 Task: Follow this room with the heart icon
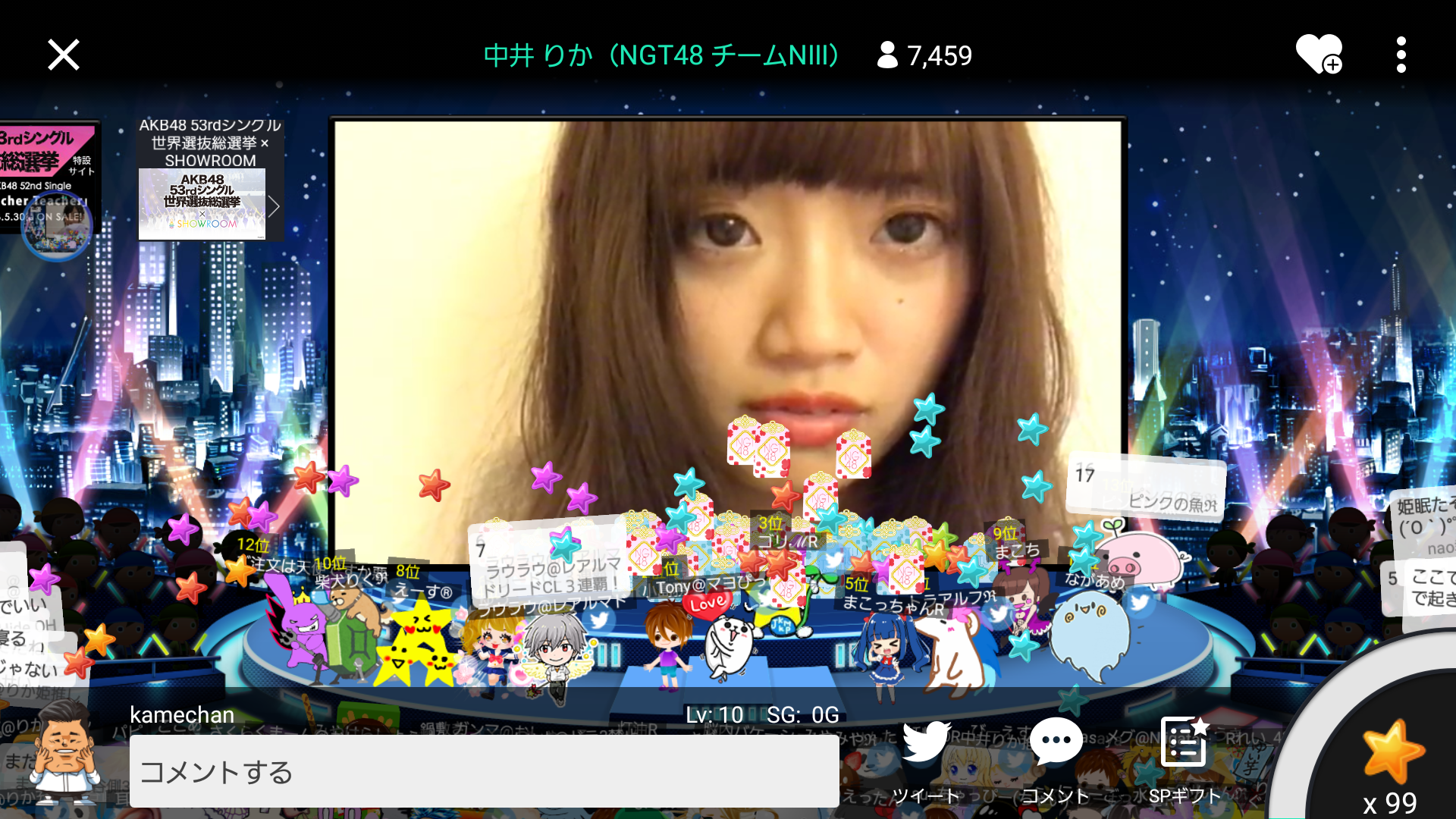point(1318,55)
